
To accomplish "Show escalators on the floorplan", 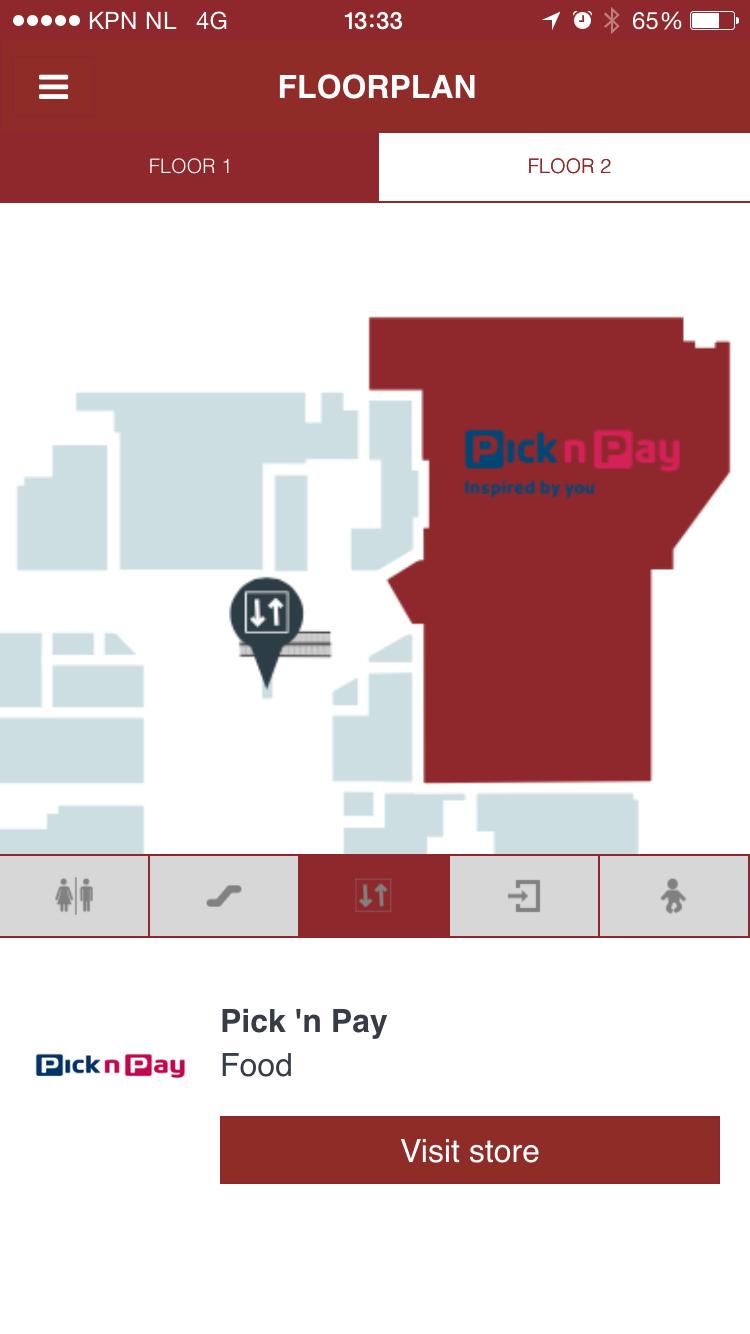I will (x=224, y=896).
